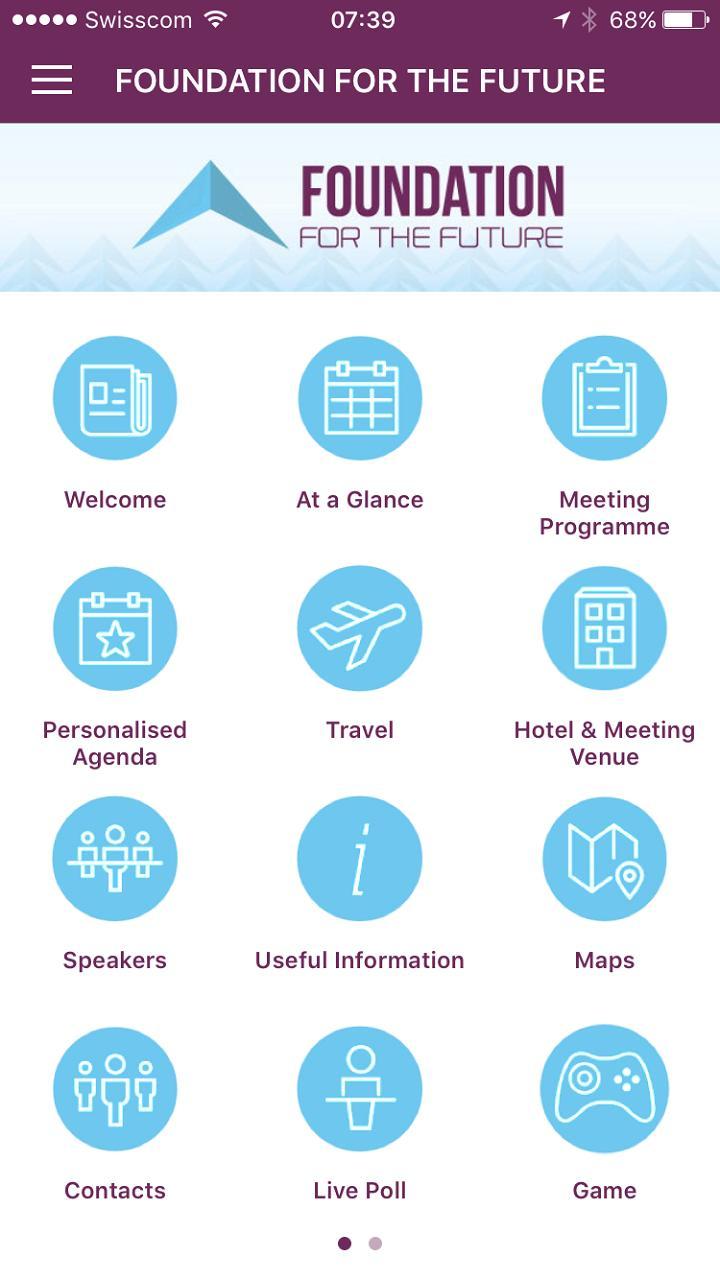Viewport: 720px width, 1280px height.
Task: Open Speakers via its text label
Action: (114, 960)
